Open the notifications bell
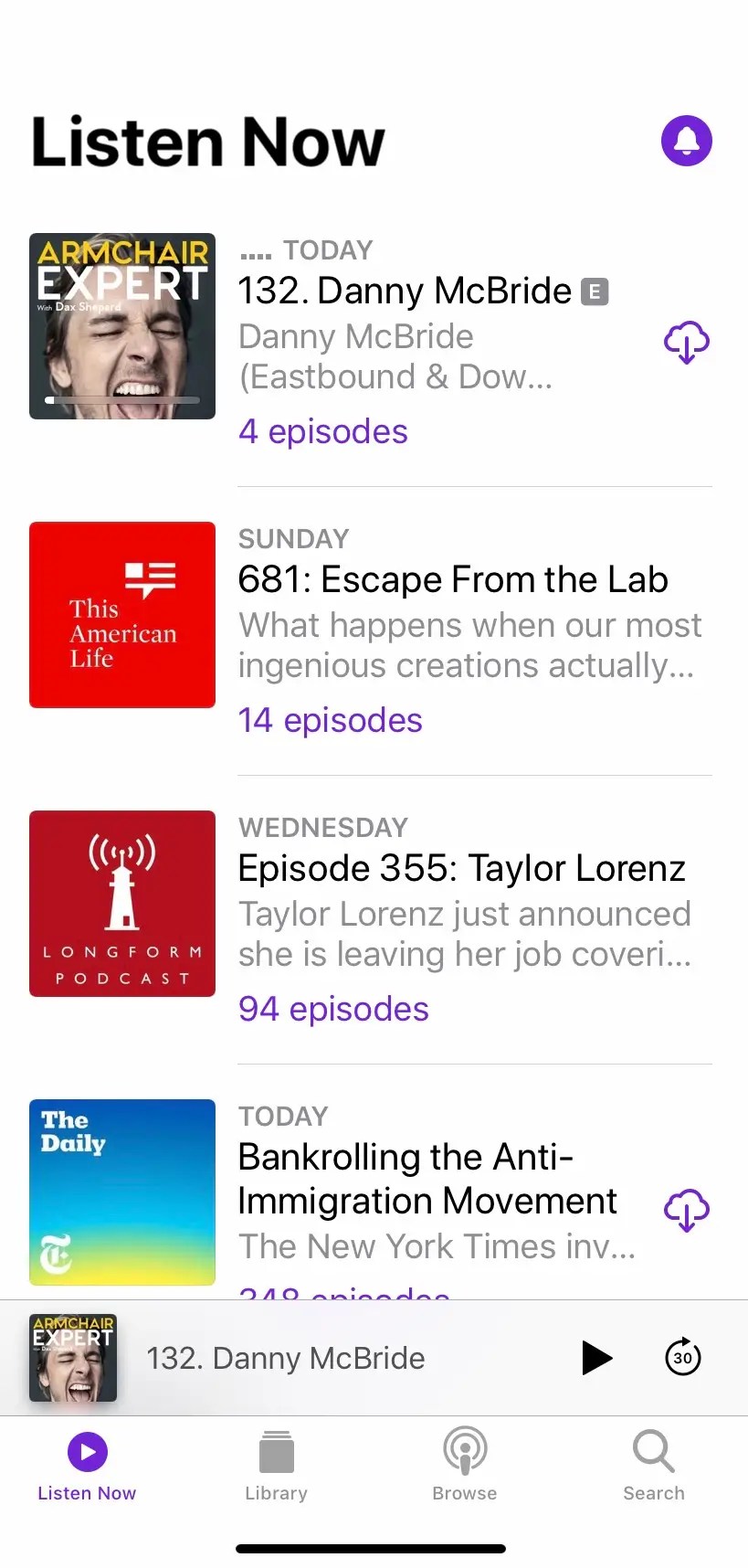The width and height of the screenshot is (748, 1568). 686,141
